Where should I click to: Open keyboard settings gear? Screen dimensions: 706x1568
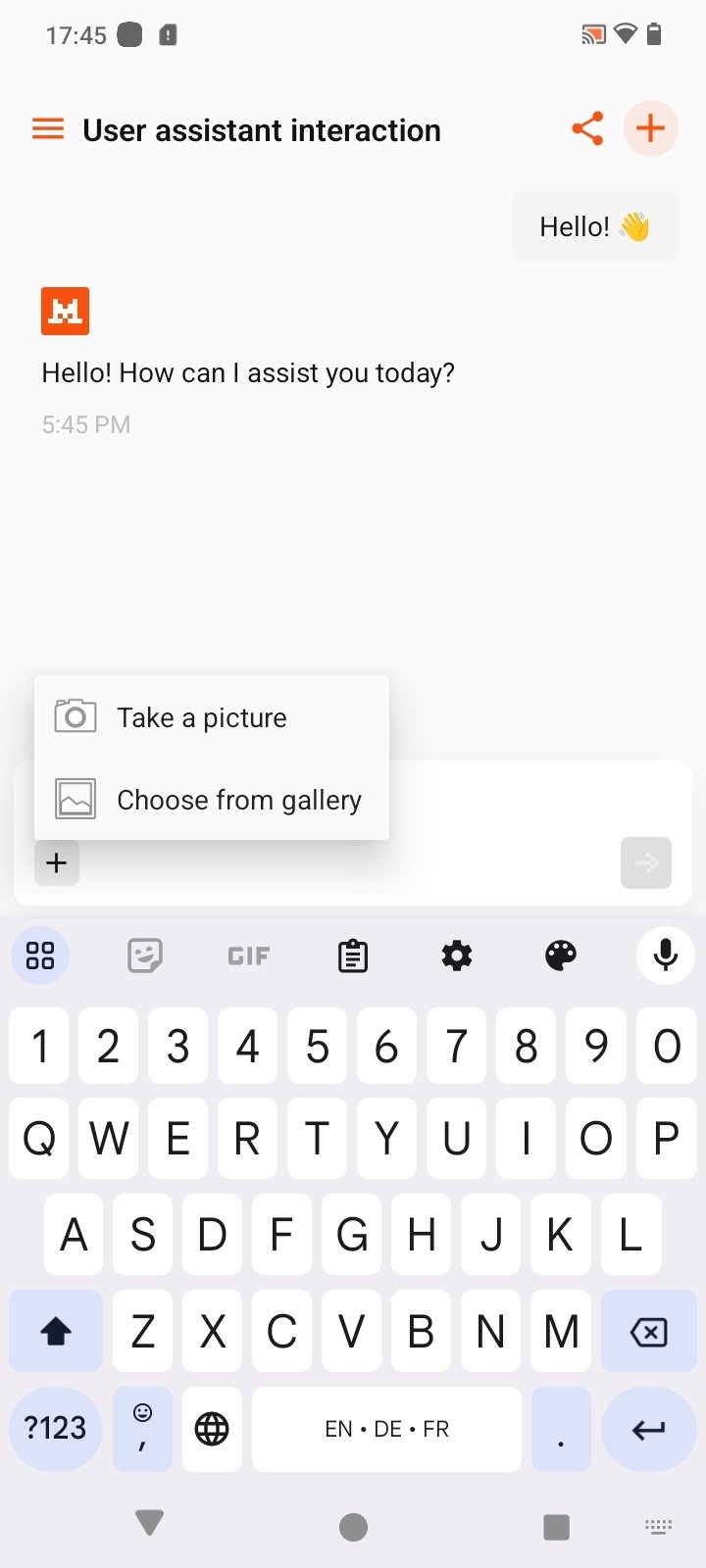click(x=457, y=955)
